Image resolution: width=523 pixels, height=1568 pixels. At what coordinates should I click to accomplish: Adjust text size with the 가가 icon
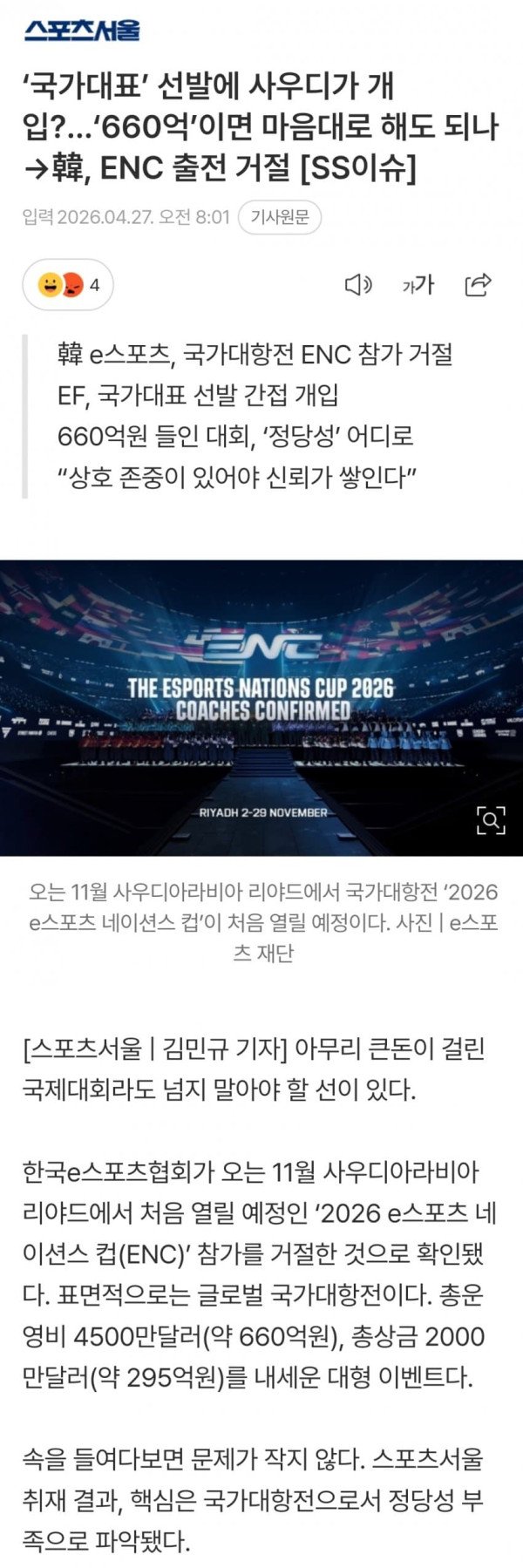418,285
